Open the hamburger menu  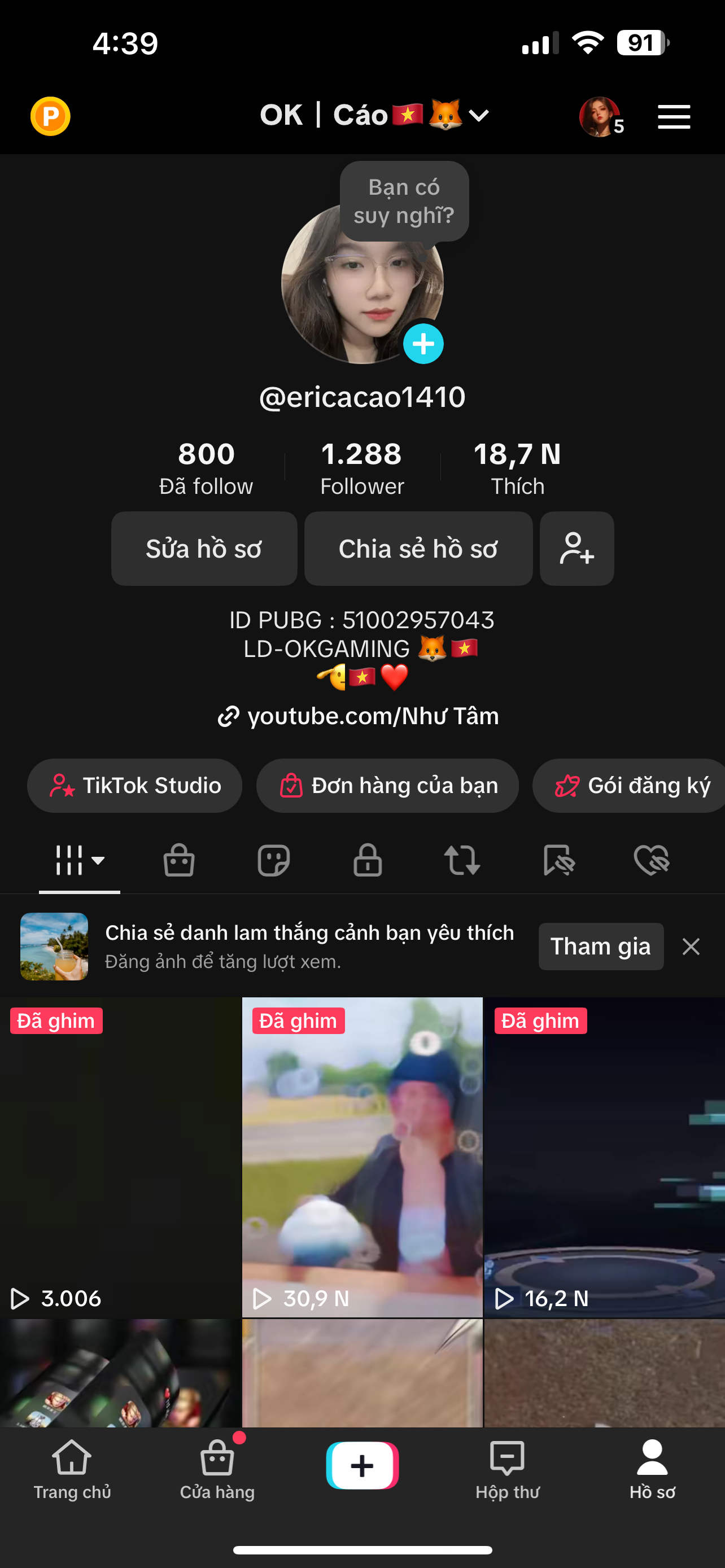click(x=673, y=116)
